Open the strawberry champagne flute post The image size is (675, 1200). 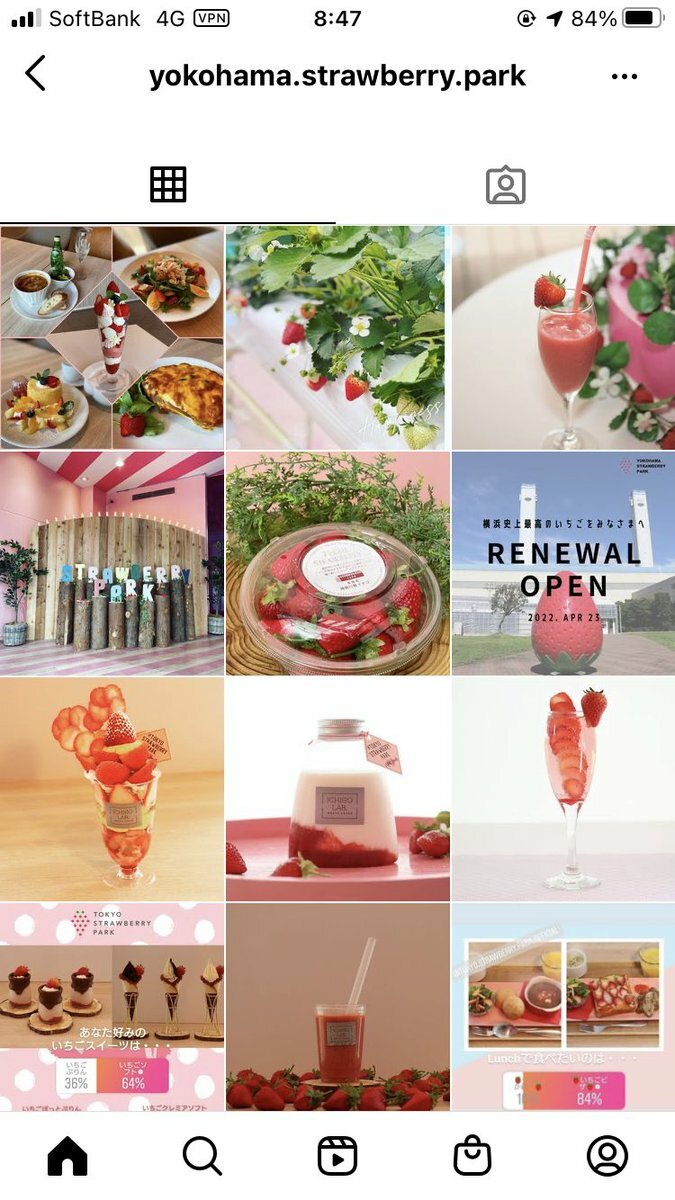pos(563,790)
